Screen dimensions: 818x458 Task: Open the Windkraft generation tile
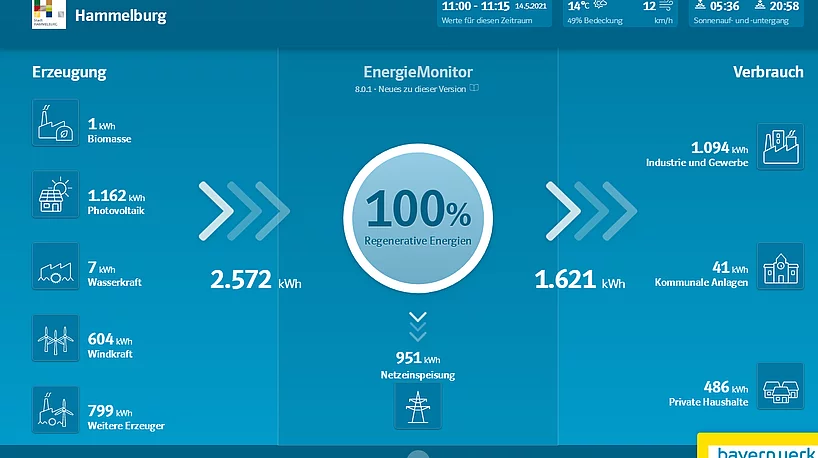pos(55,339)
